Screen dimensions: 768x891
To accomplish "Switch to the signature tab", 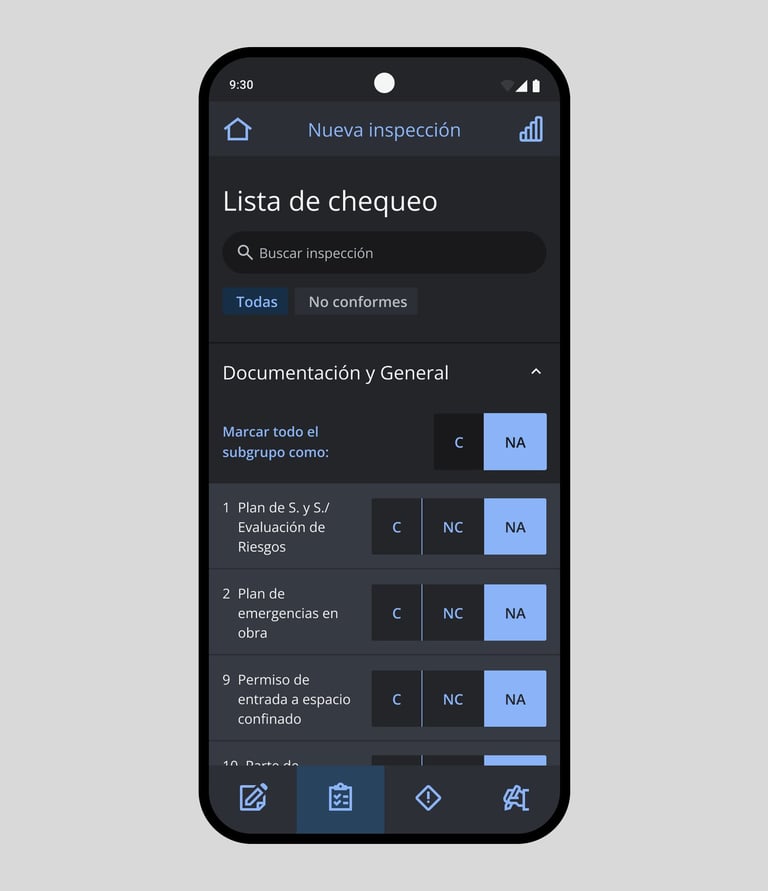I will click(516, 798).
